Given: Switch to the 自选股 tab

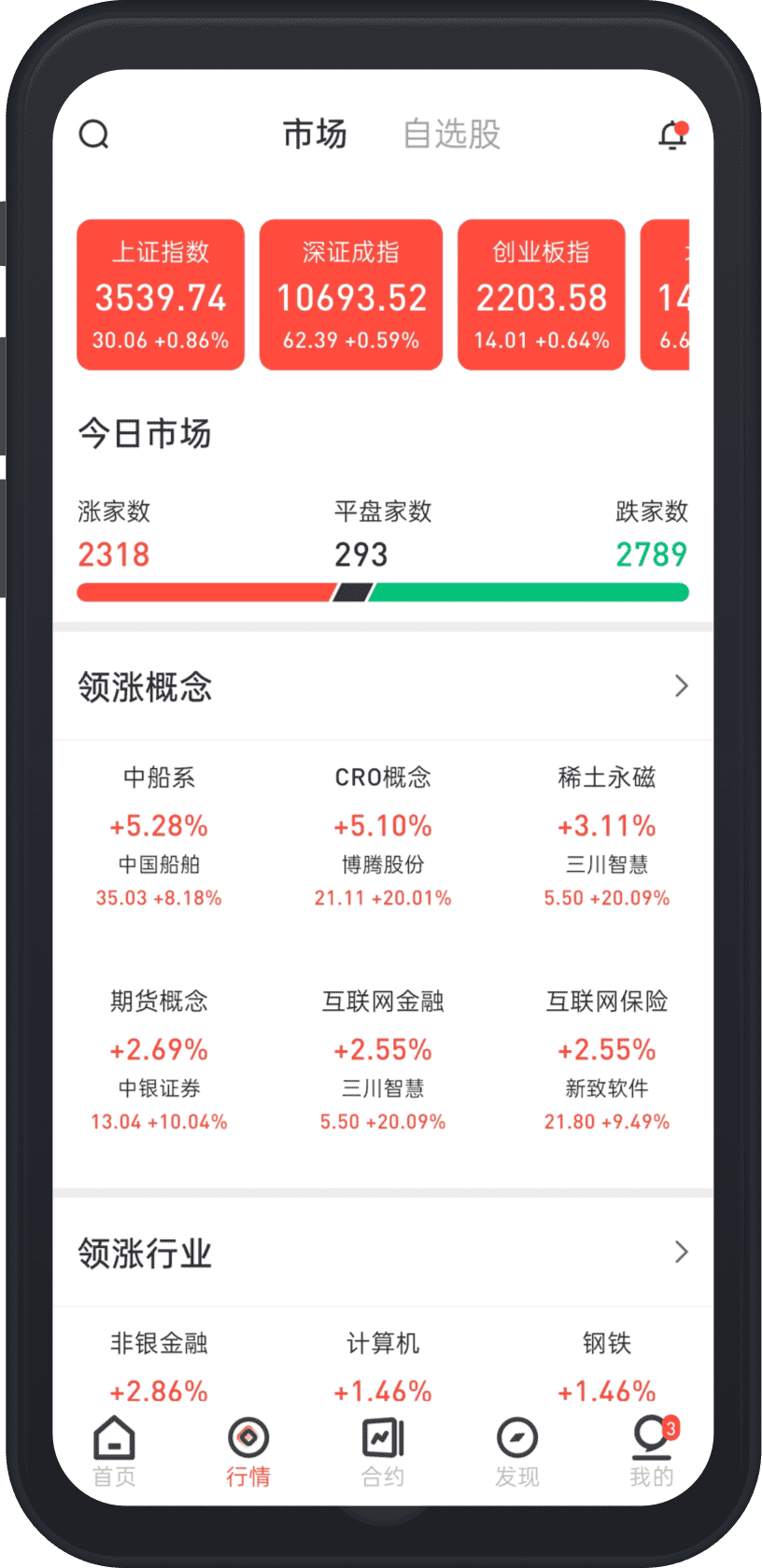Looking at the screenshot, I should pyautogui.click(x=452, y=134).
